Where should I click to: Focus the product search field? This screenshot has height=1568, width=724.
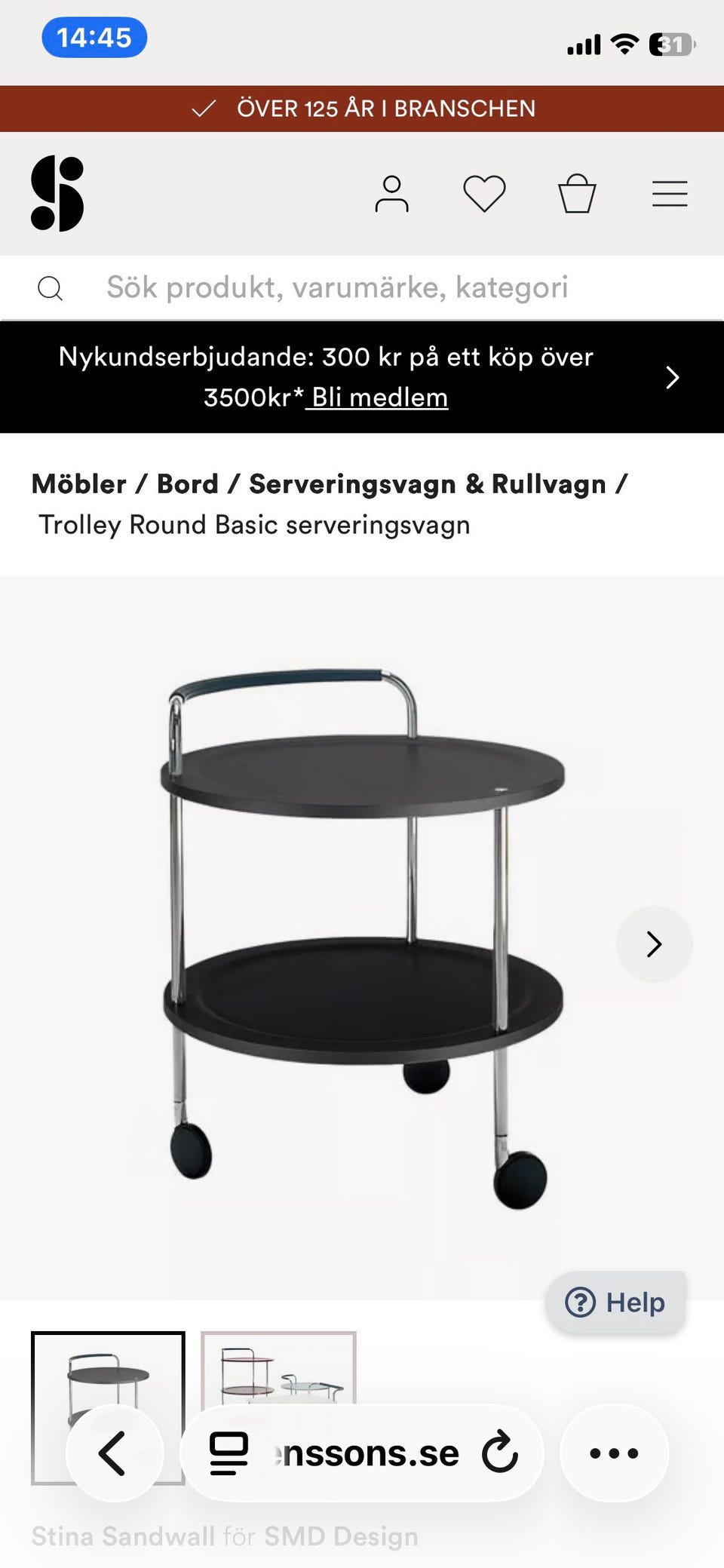[x=362, y=287]
